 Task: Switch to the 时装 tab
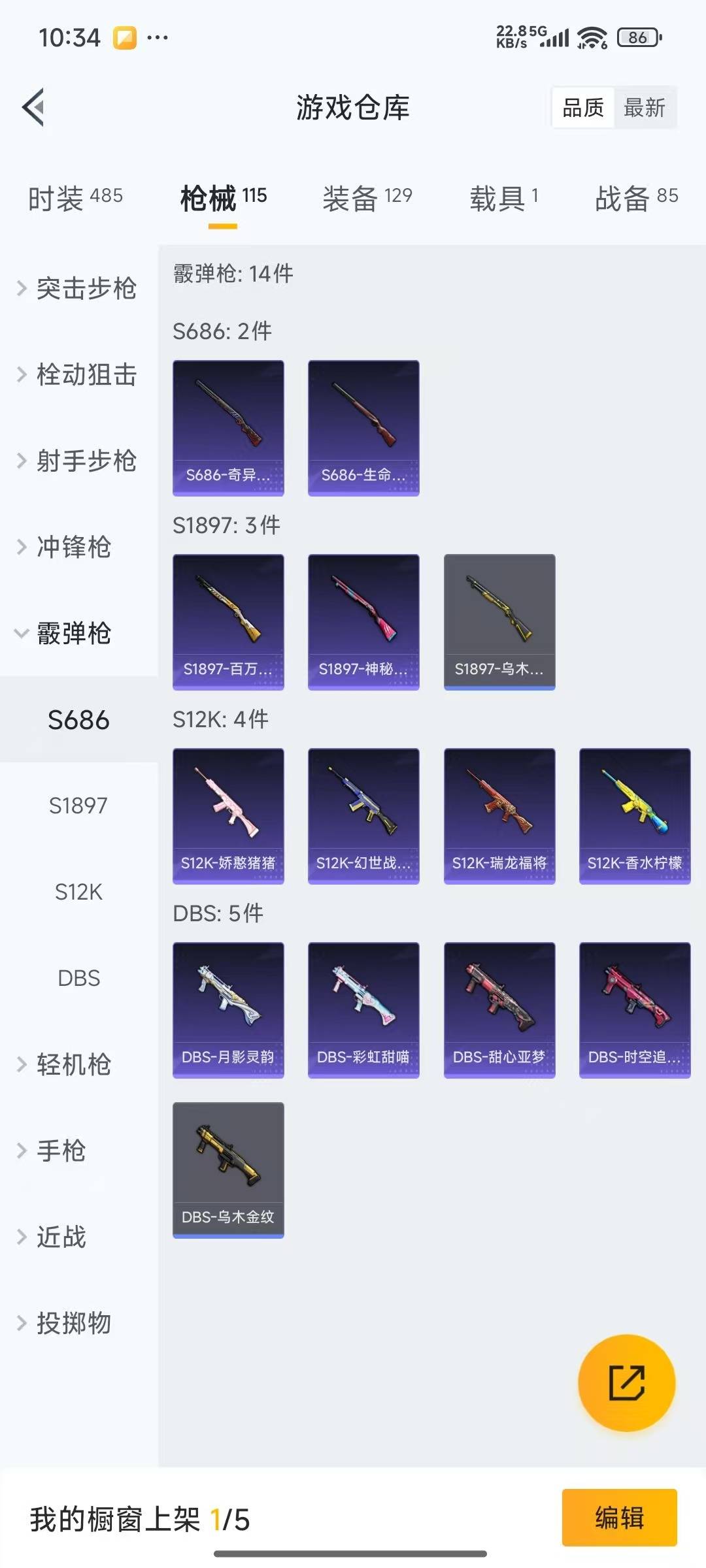[x=75, y=197]
